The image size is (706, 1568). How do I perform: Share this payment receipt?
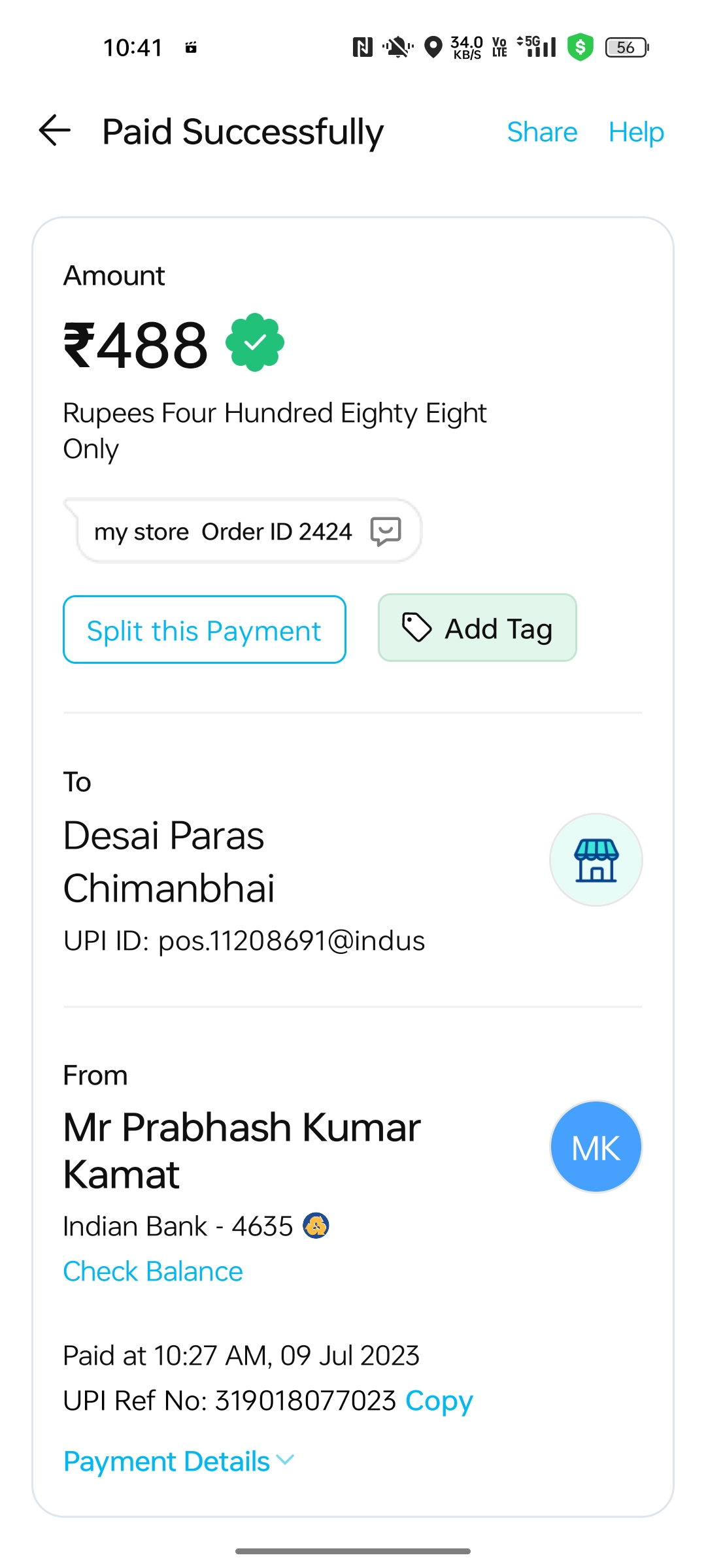tap(542, 132)
